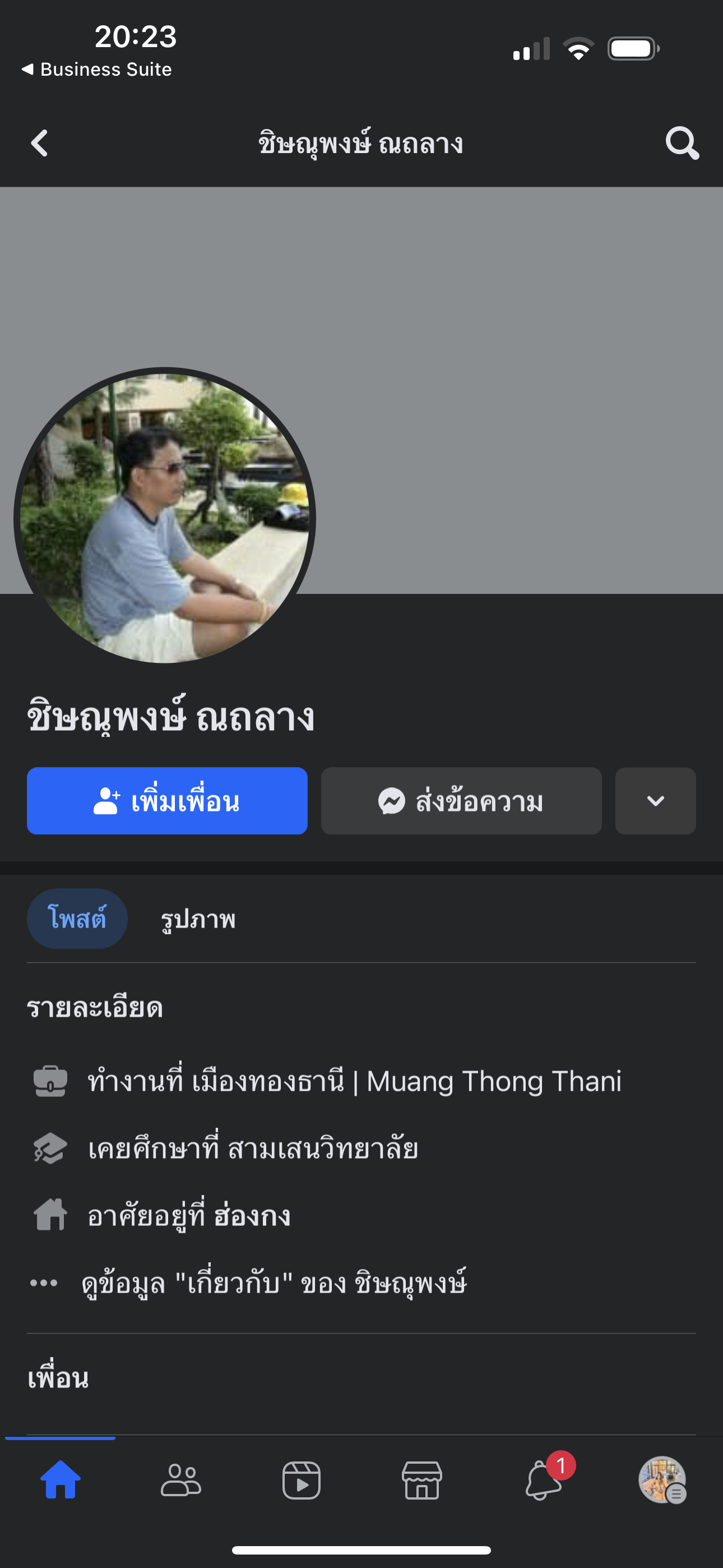Image resolution: width=723 pixels, height=1568 pixels.
Task: View the round profile picture
Action: pyautogui.click(x=164, y=518)
